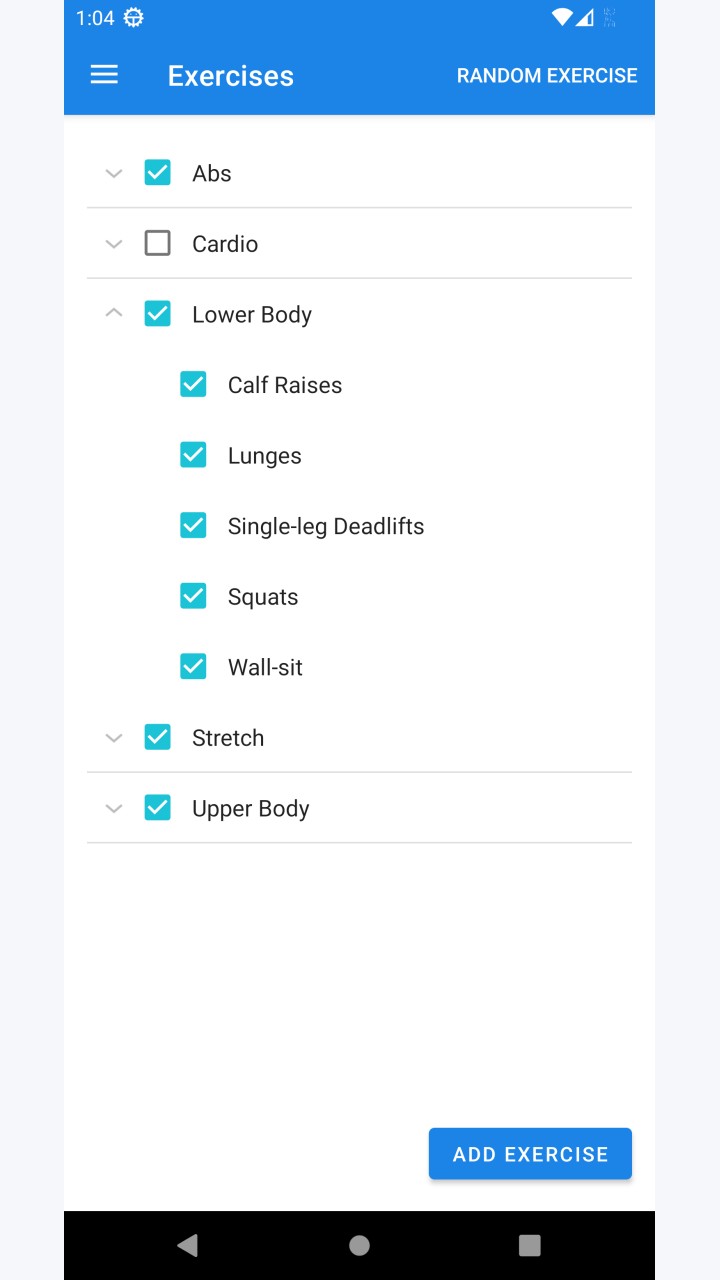Image resolution: width=720 pixels, height=1280 pixels.
Task: Go back using the system back button
Action: (187, 1245)
